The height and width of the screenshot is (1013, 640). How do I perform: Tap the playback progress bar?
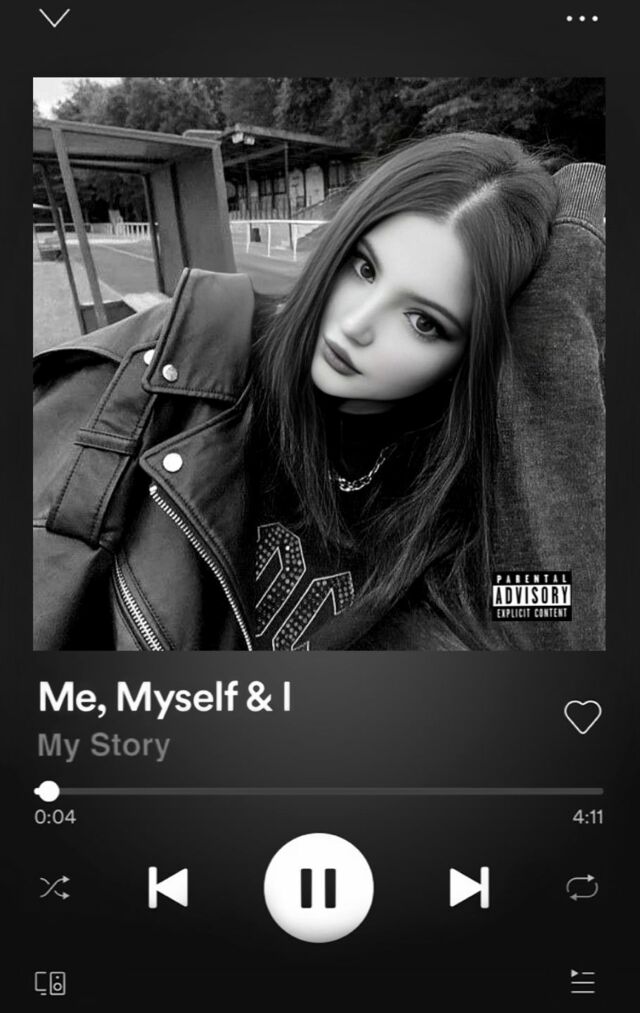(x=320, y=791)
